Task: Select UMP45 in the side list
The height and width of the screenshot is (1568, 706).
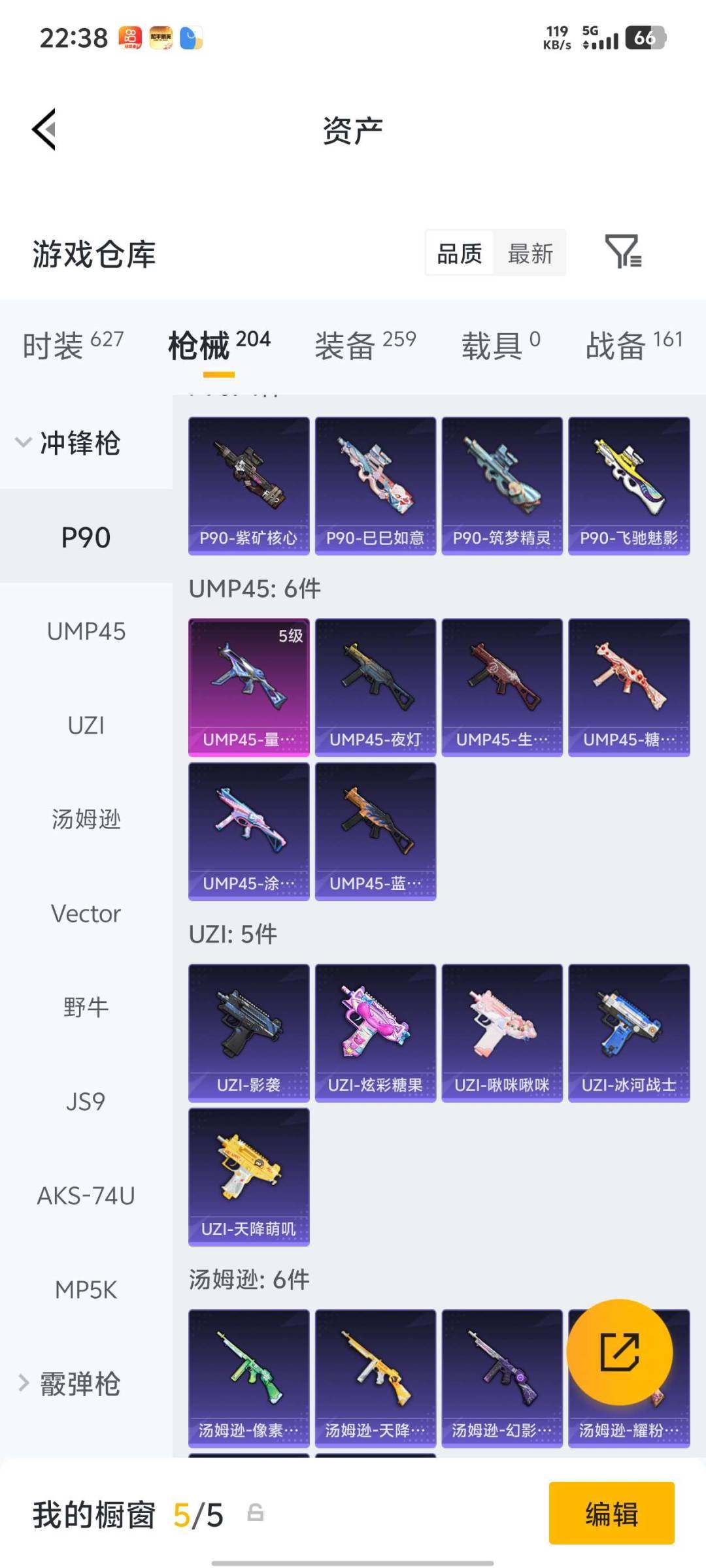Action: tap(86, 632)
